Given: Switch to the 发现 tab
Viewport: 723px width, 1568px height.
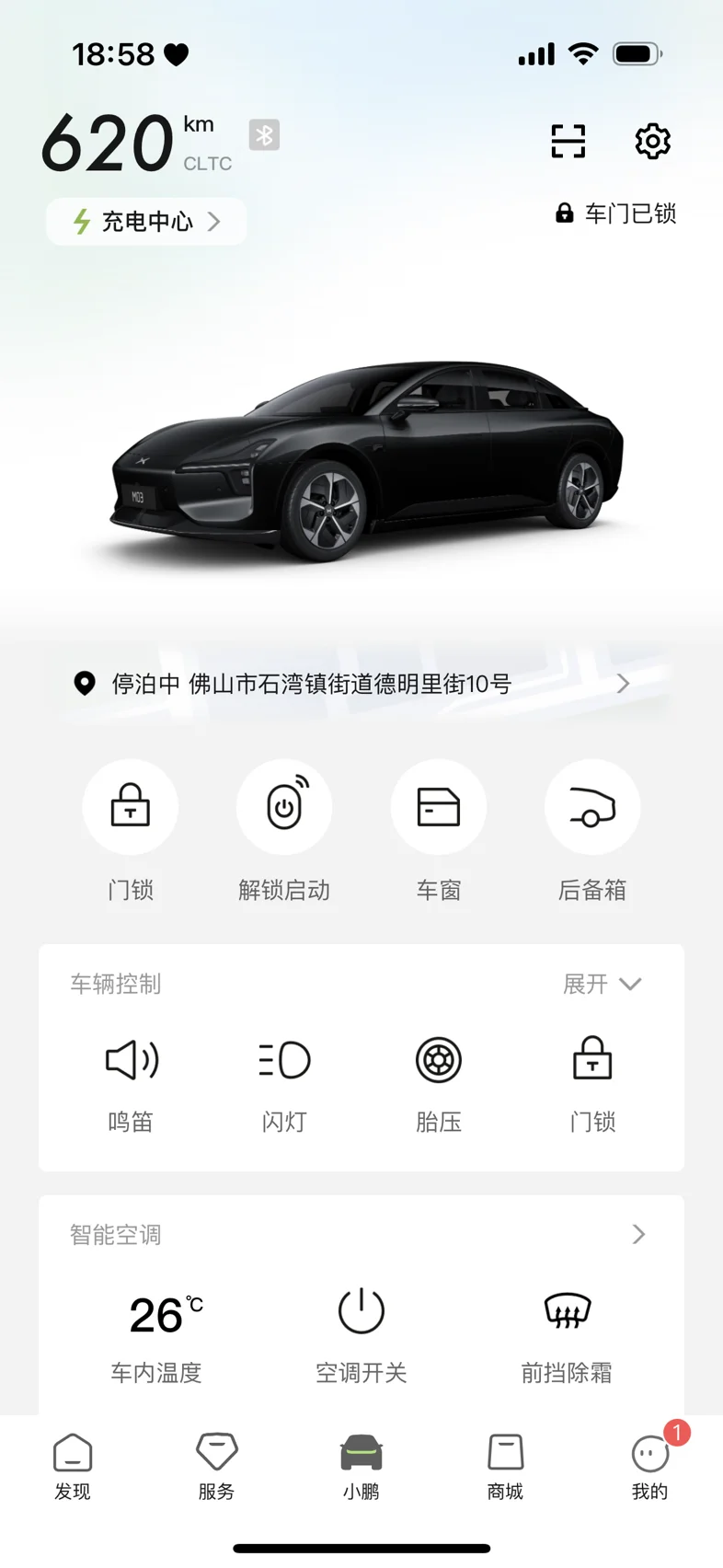Looking at the screenshot, I should click(x=73, y=1467).
